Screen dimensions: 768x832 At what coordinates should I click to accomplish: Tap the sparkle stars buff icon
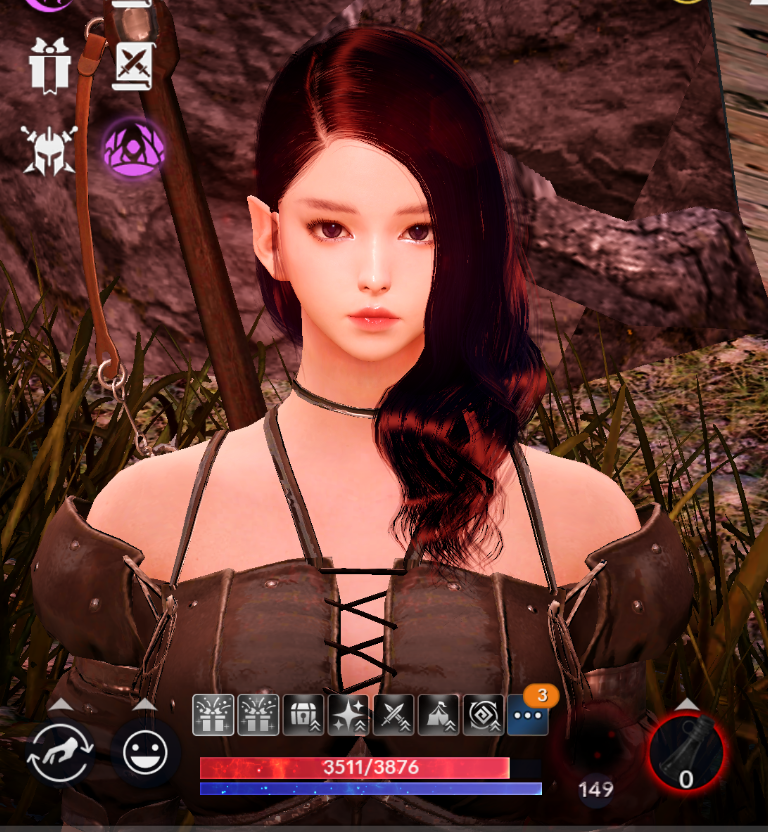point(349,715)
